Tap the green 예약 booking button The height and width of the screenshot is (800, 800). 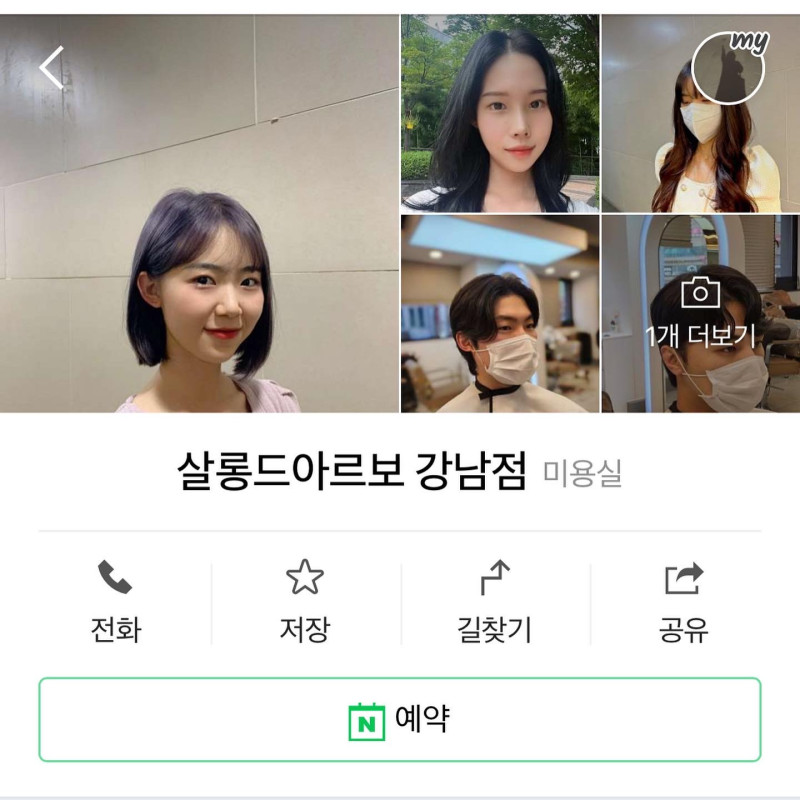[400, 720]
